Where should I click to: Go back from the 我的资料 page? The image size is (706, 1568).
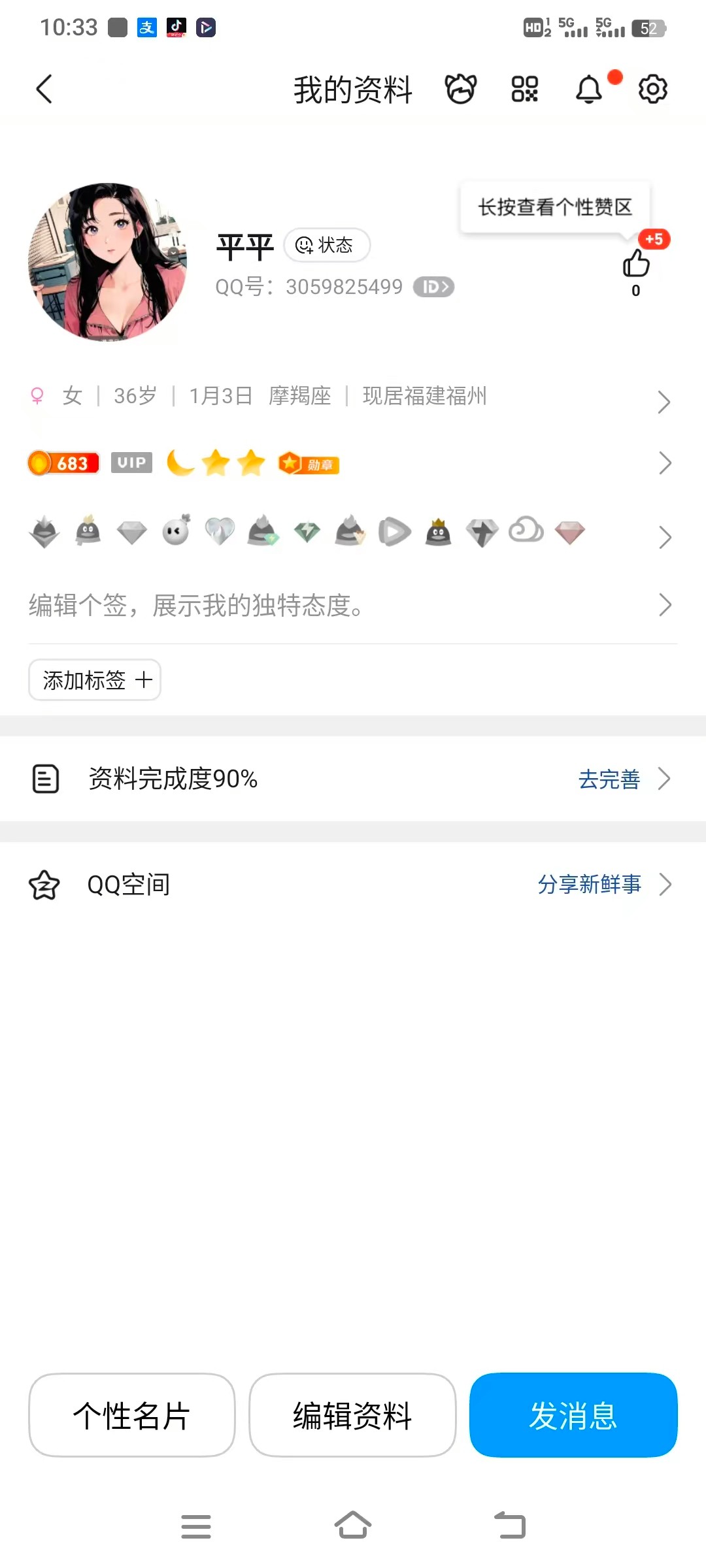pyautogui.click(x=44, y=90)
